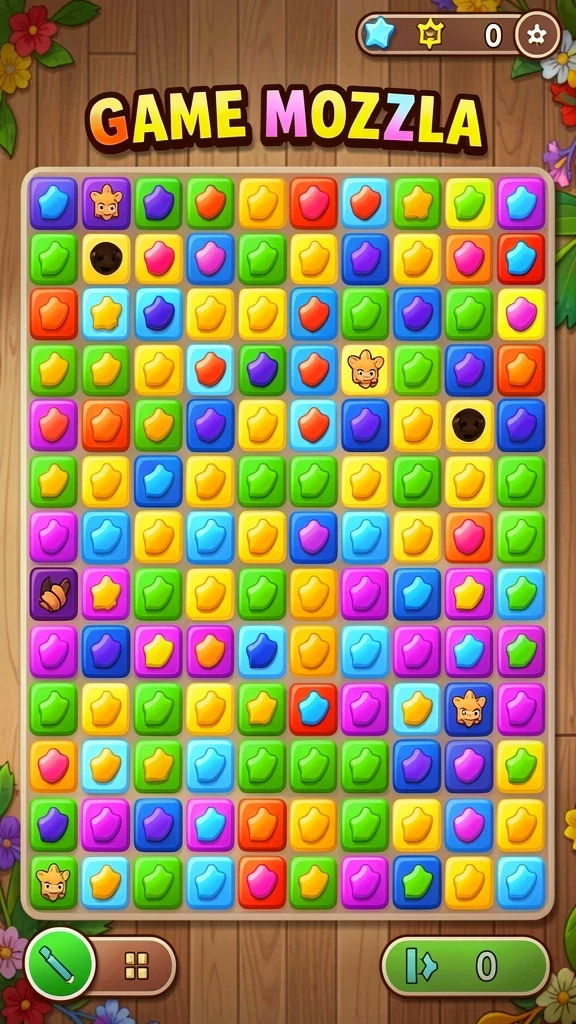Tap the dark purple squirrel tile

(x=54, y=594)
